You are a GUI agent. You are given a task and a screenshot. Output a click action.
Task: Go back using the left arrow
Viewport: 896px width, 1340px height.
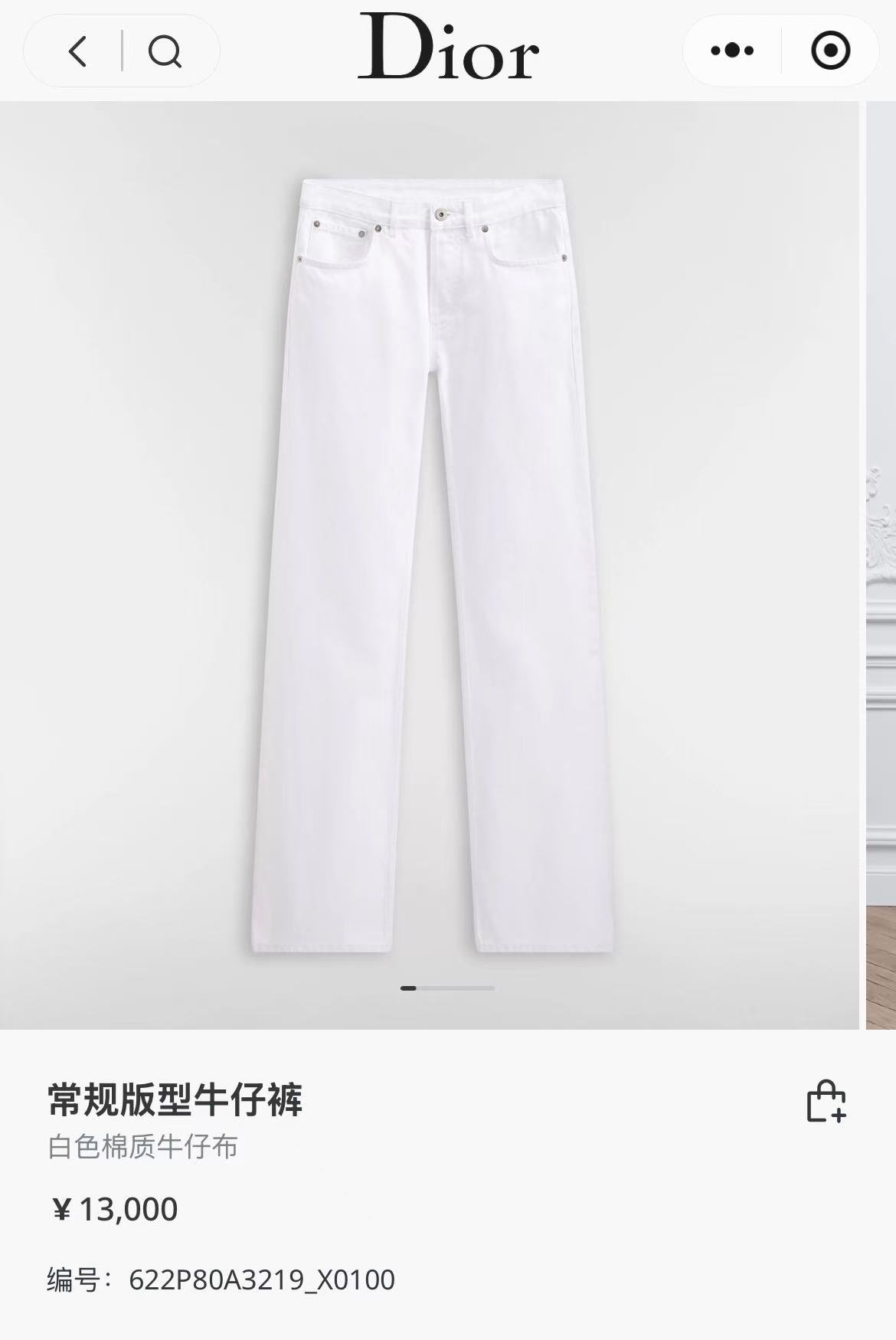tap(77, 51)
